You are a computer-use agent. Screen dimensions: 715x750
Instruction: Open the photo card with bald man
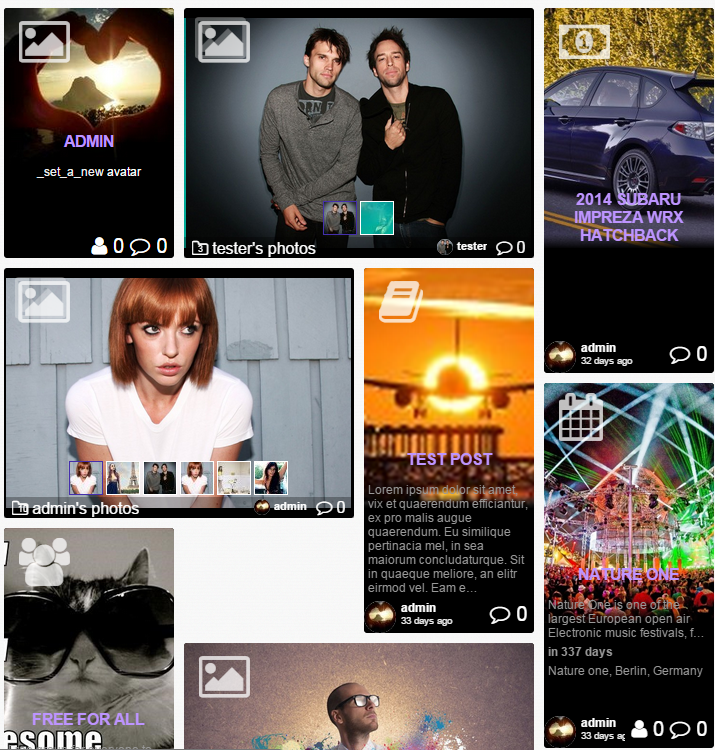click(358, 700)
